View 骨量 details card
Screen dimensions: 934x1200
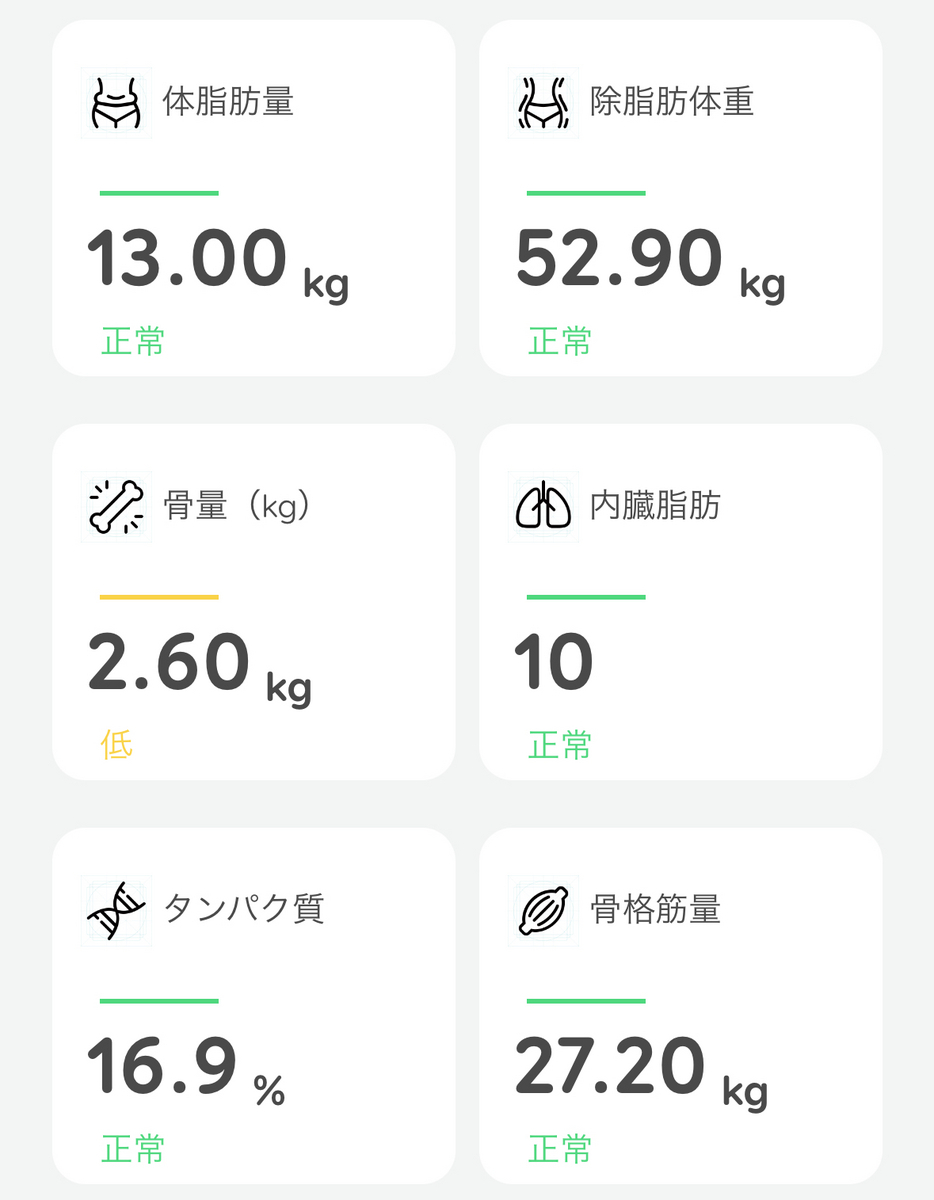254,602
